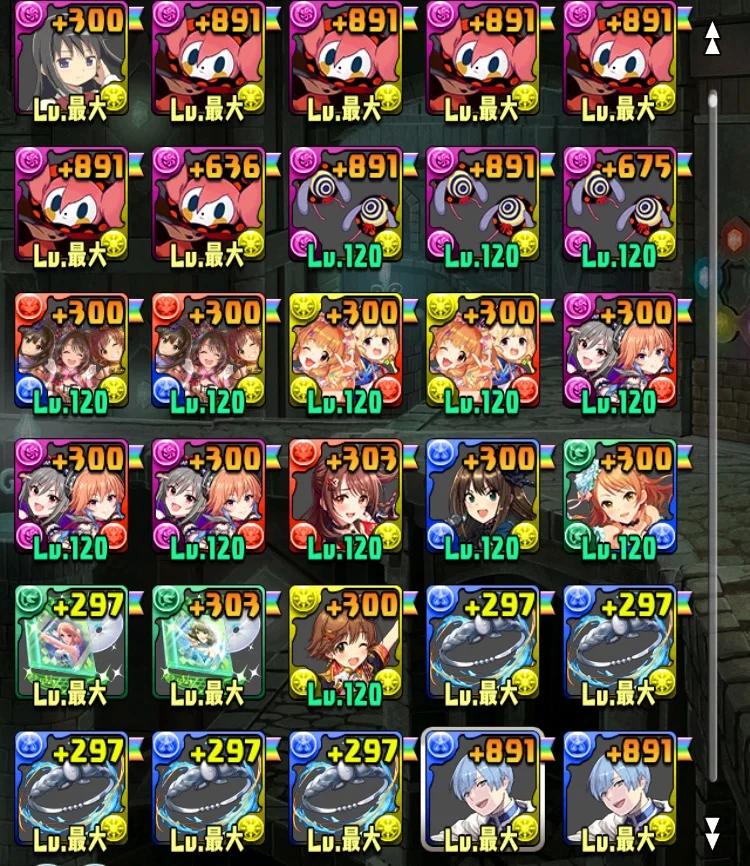
Task: Select the green card item with +303
Action: pyautogui.click(x=209, y=643)
